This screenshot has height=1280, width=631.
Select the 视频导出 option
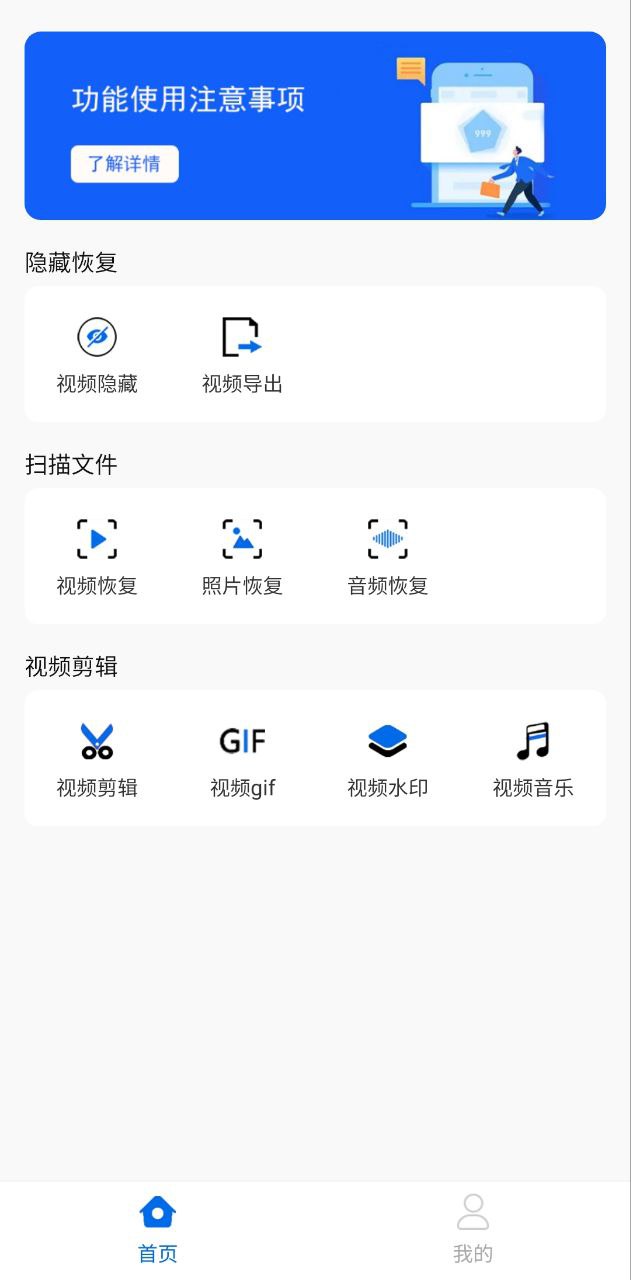(242, 354)
